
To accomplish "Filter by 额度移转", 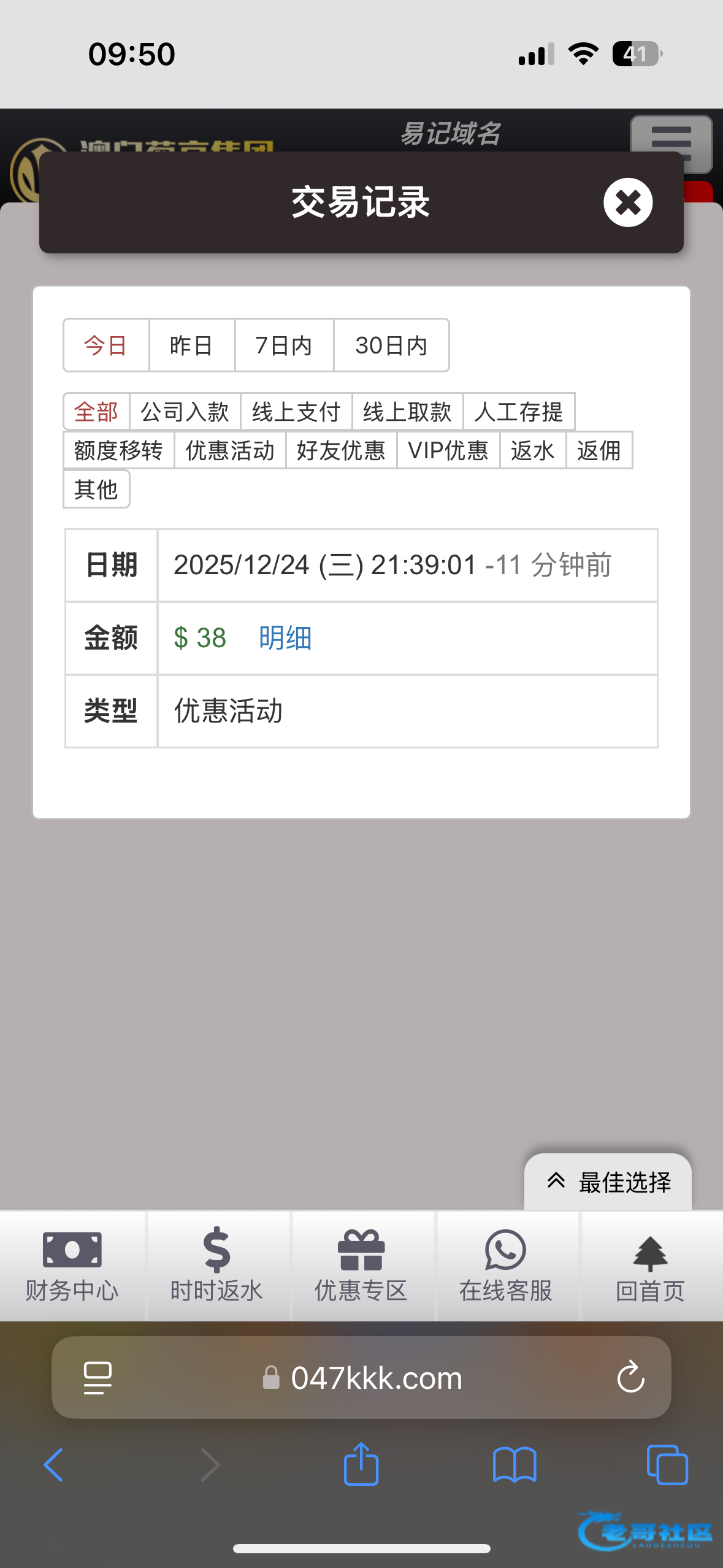I will (118, 450).
